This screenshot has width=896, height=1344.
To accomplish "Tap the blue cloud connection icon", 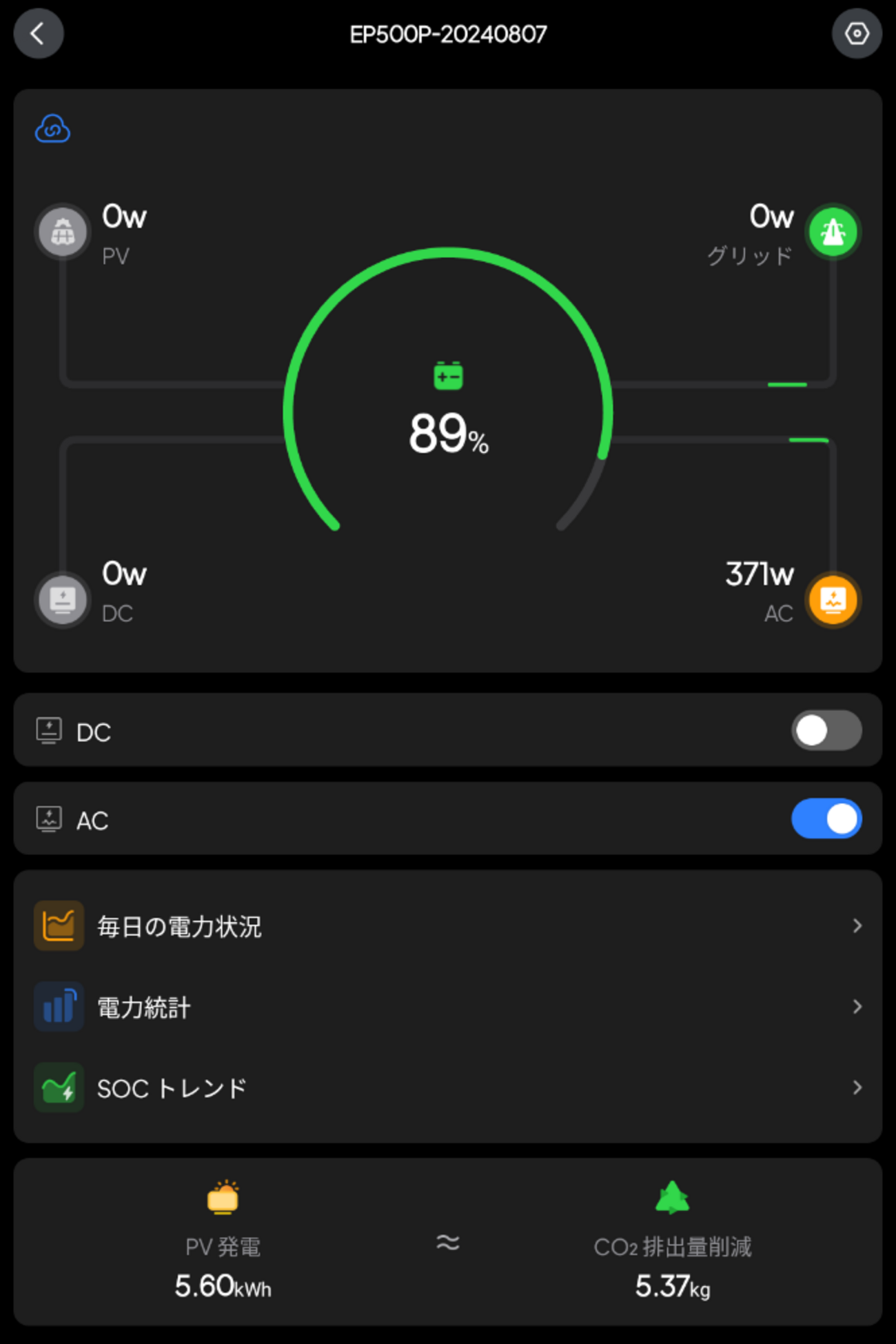I will coord(52,129).
